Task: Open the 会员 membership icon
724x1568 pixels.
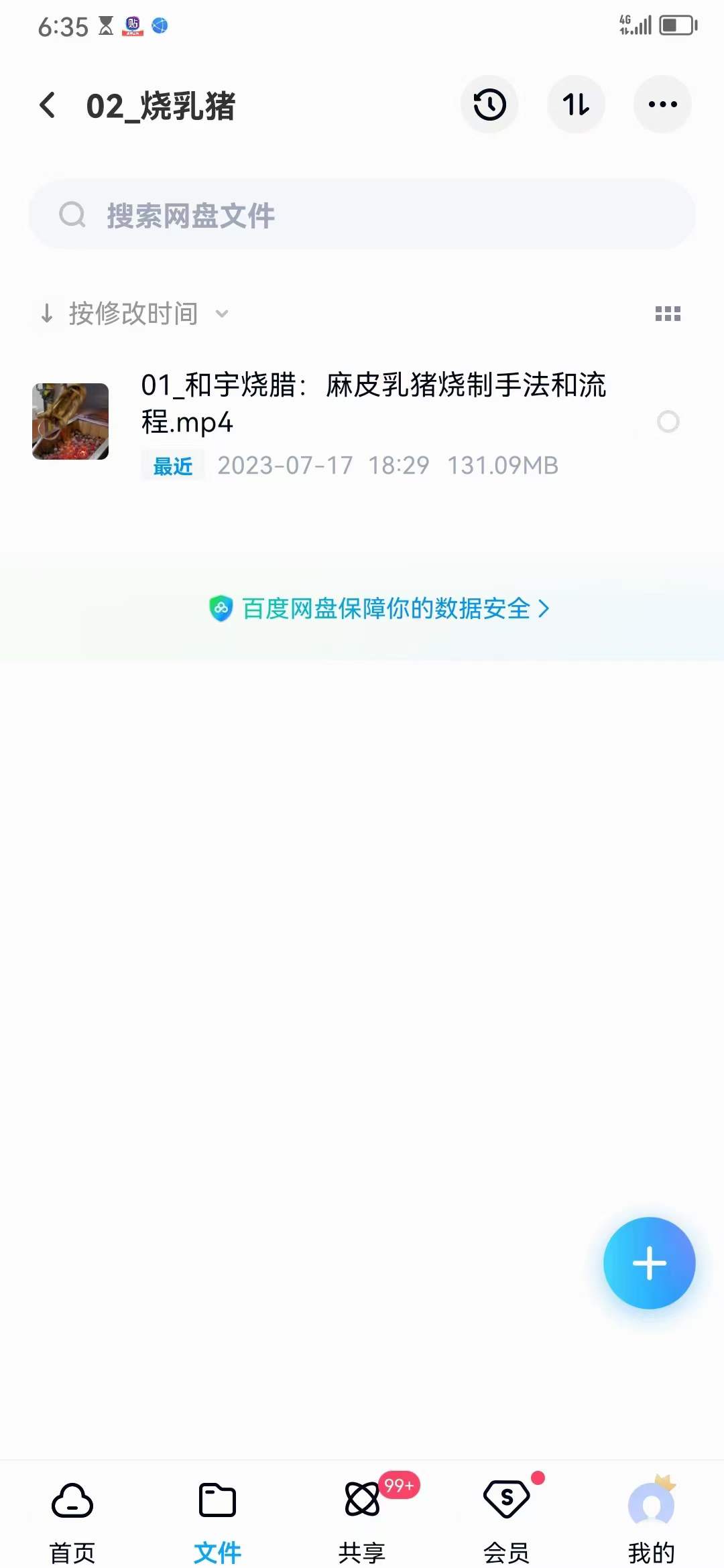Action: tap(507, 1499)
